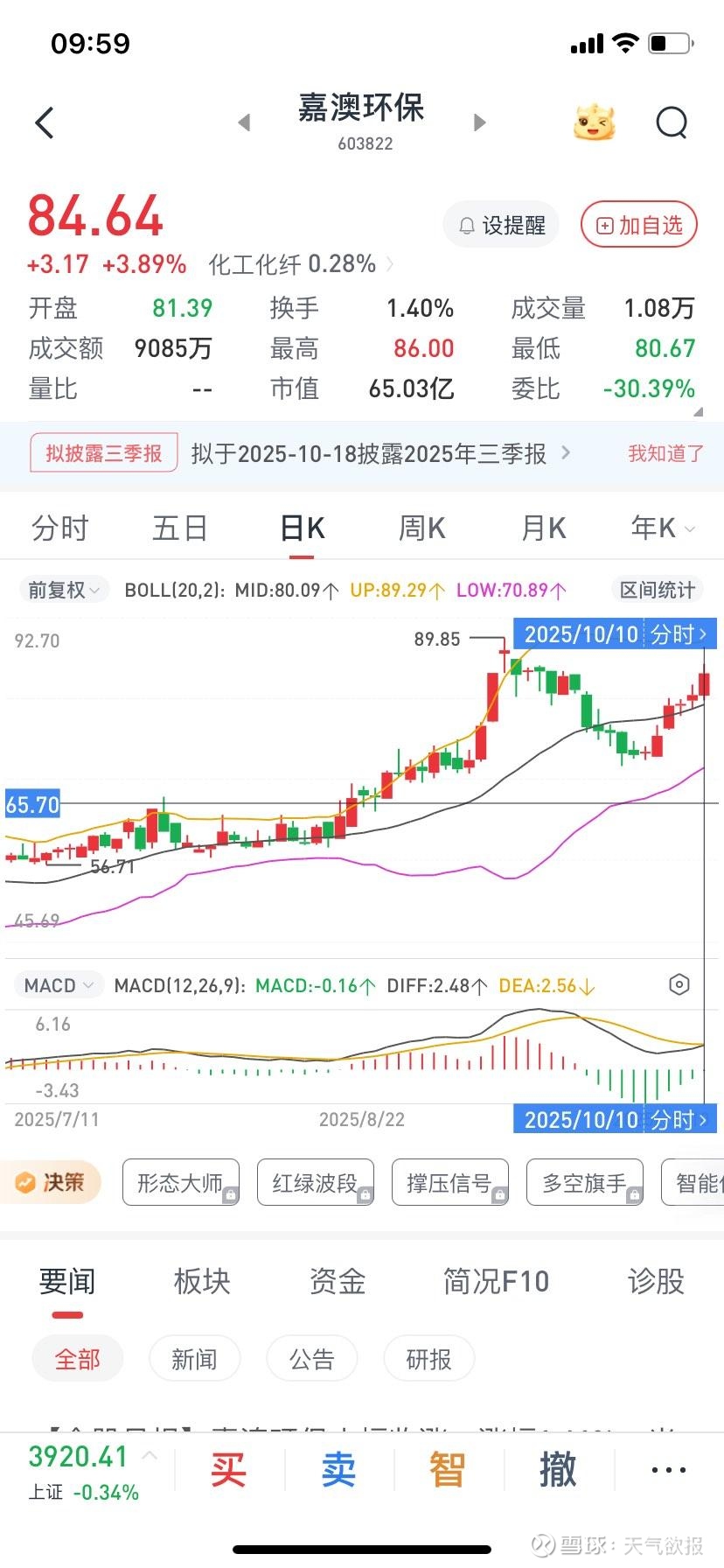Screen dimensions: 724x1568
Task: Switch to the 资金 tab
Action: point(338,1282)
